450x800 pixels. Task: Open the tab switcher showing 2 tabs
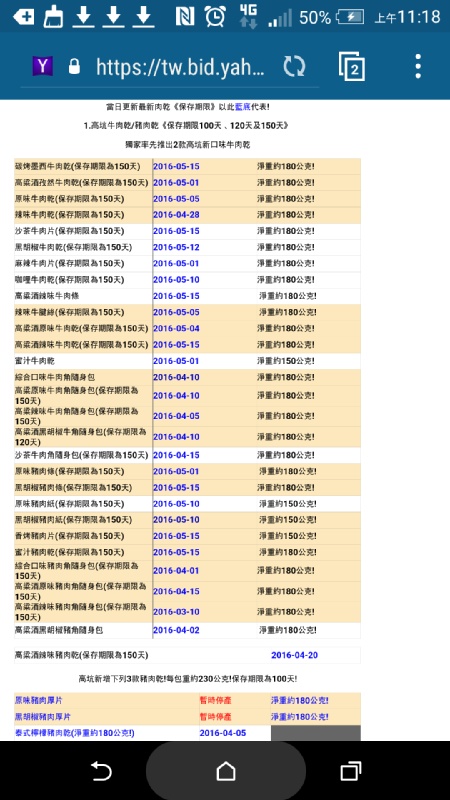(x=352, y=67)
